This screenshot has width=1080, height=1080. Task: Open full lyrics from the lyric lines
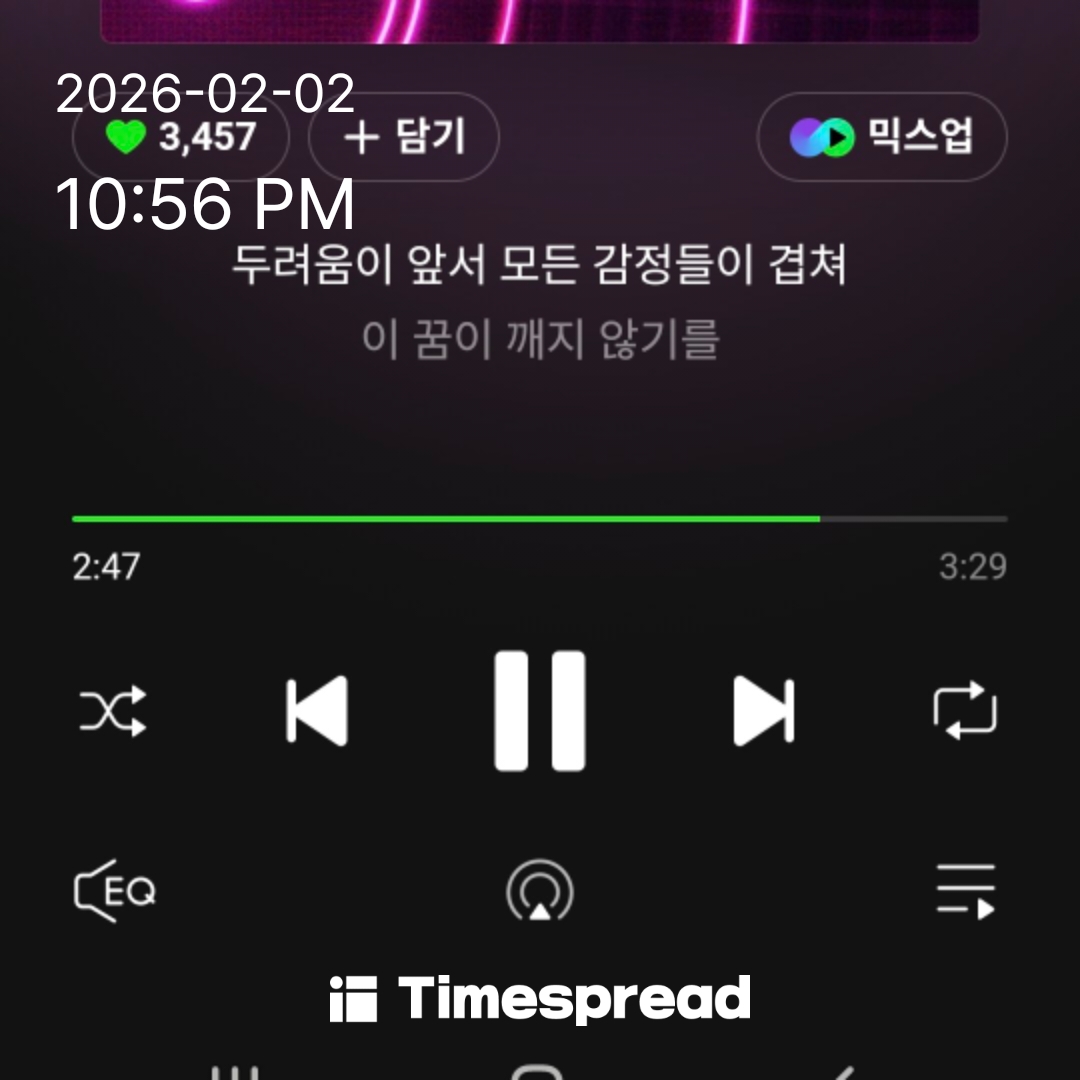[540, 302]
